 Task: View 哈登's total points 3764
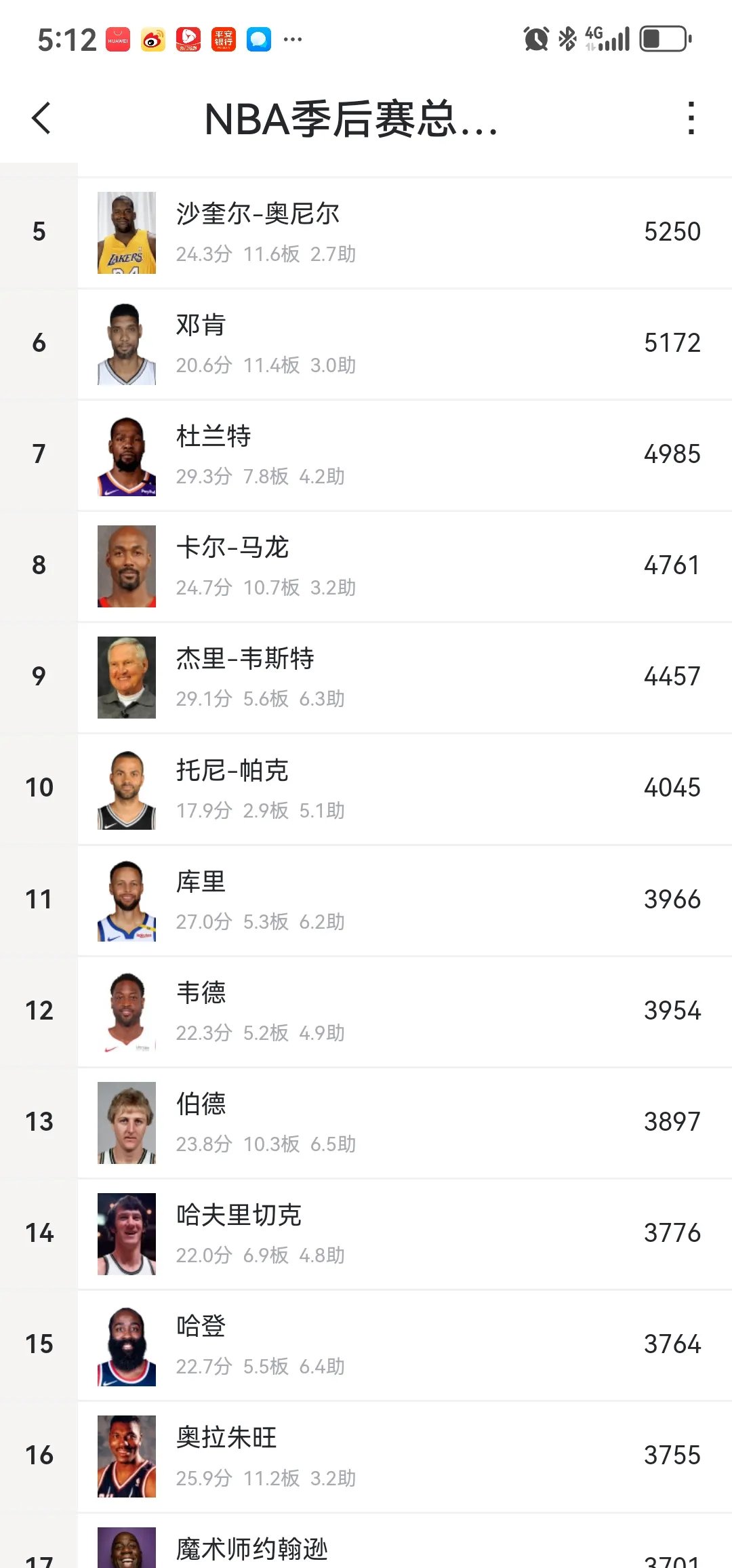click(673, 1343)
